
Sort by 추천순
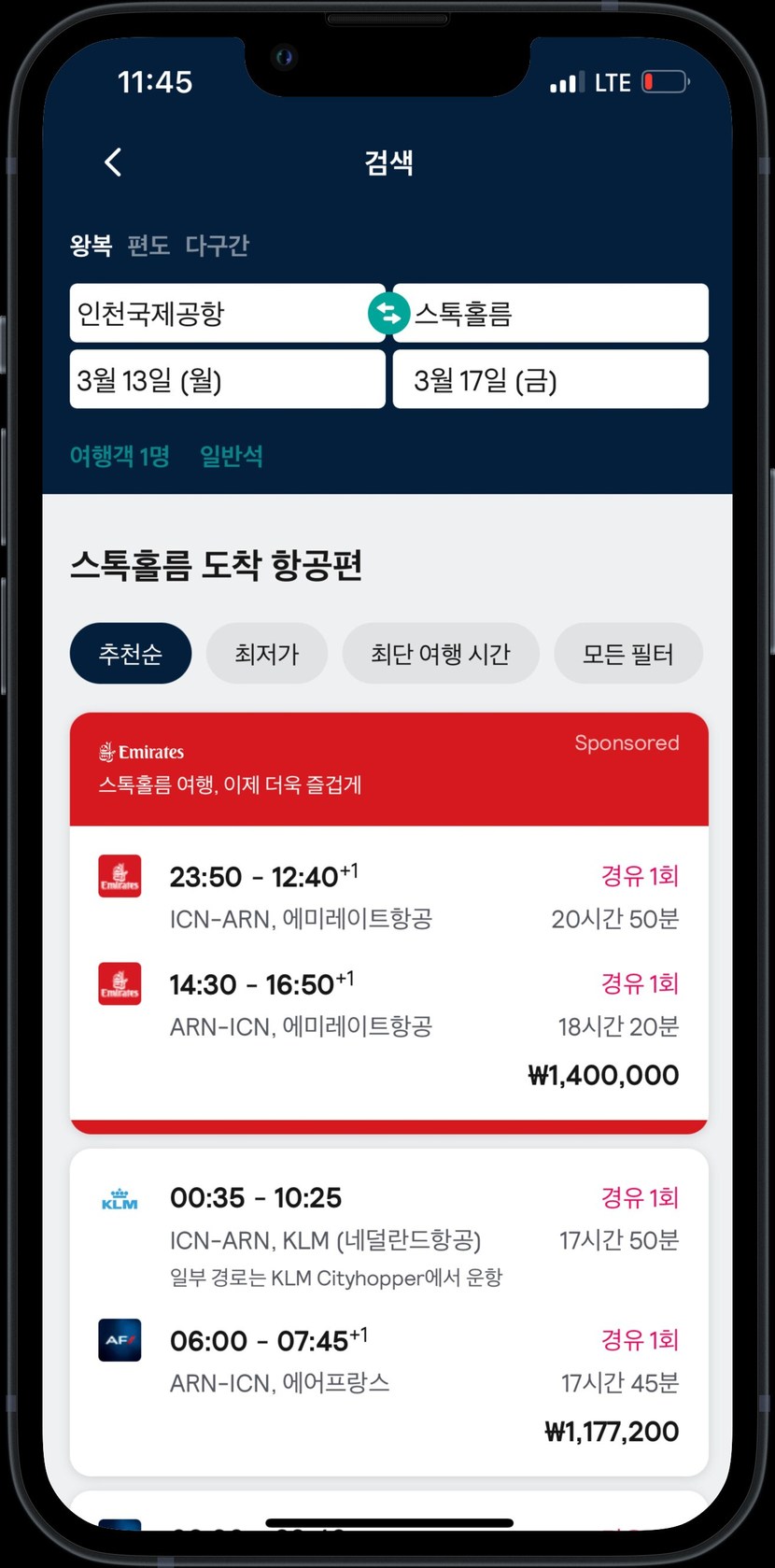click(131, 654)
